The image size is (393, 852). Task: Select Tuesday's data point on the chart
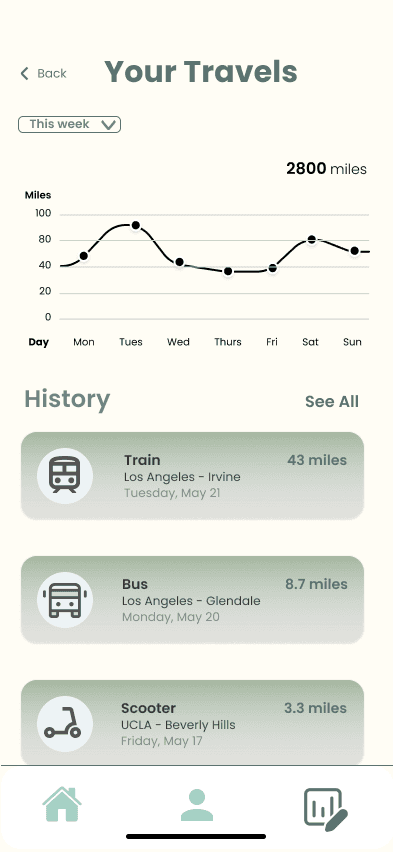pyautogui.click(x=136, y=225)
